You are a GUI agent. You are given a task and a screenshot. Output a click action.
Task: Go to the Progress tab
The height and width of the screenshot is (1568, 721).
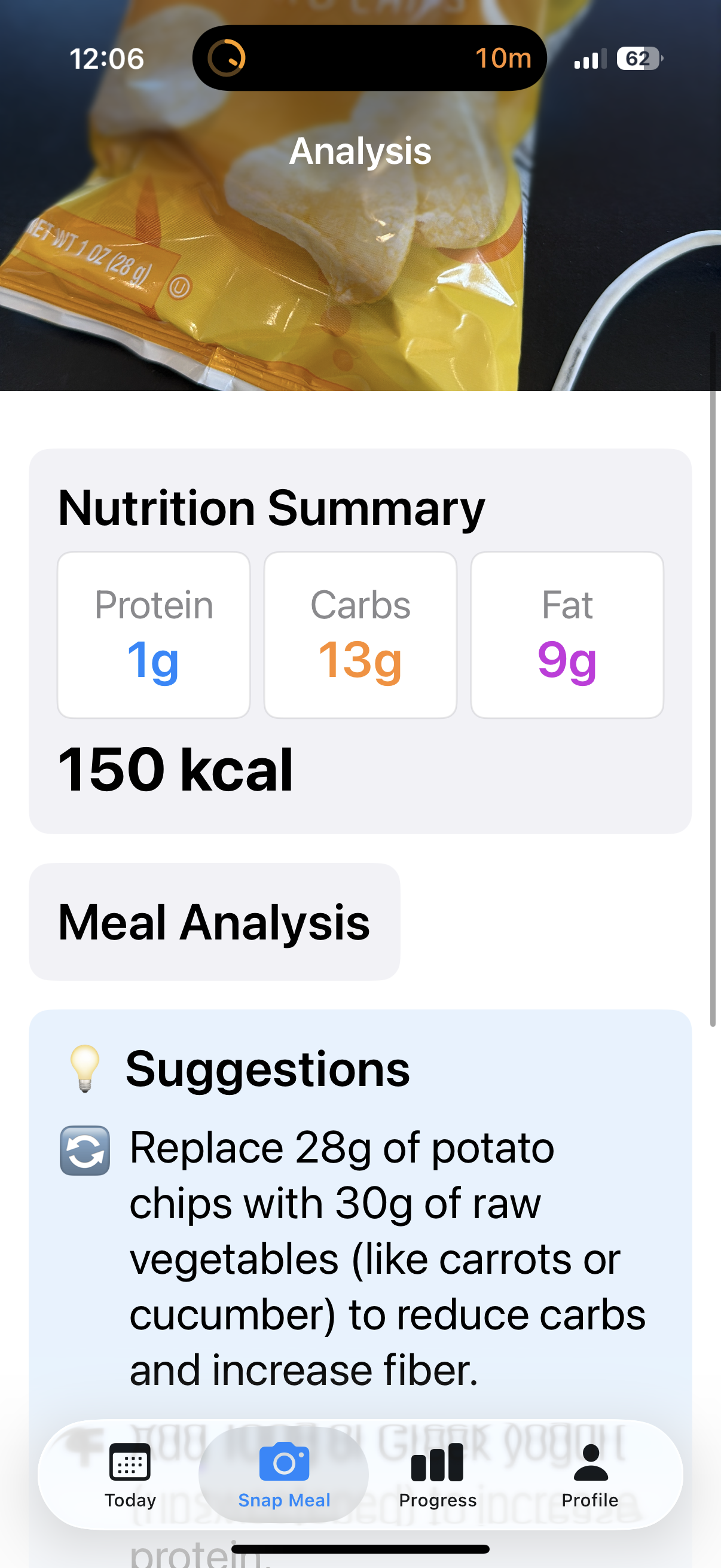pos(438,1474)
